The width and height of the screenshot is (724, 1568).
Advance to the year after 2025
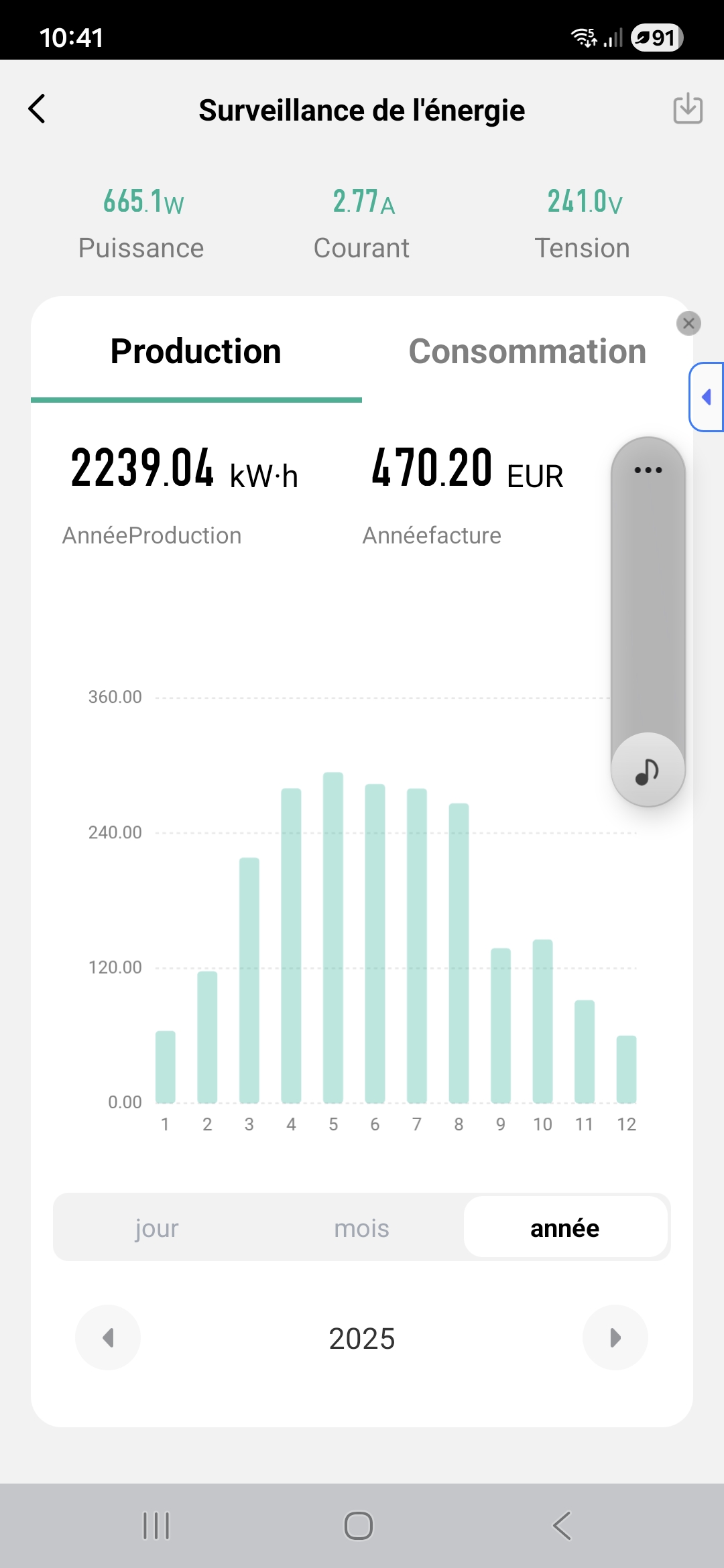coord(615,1337)
